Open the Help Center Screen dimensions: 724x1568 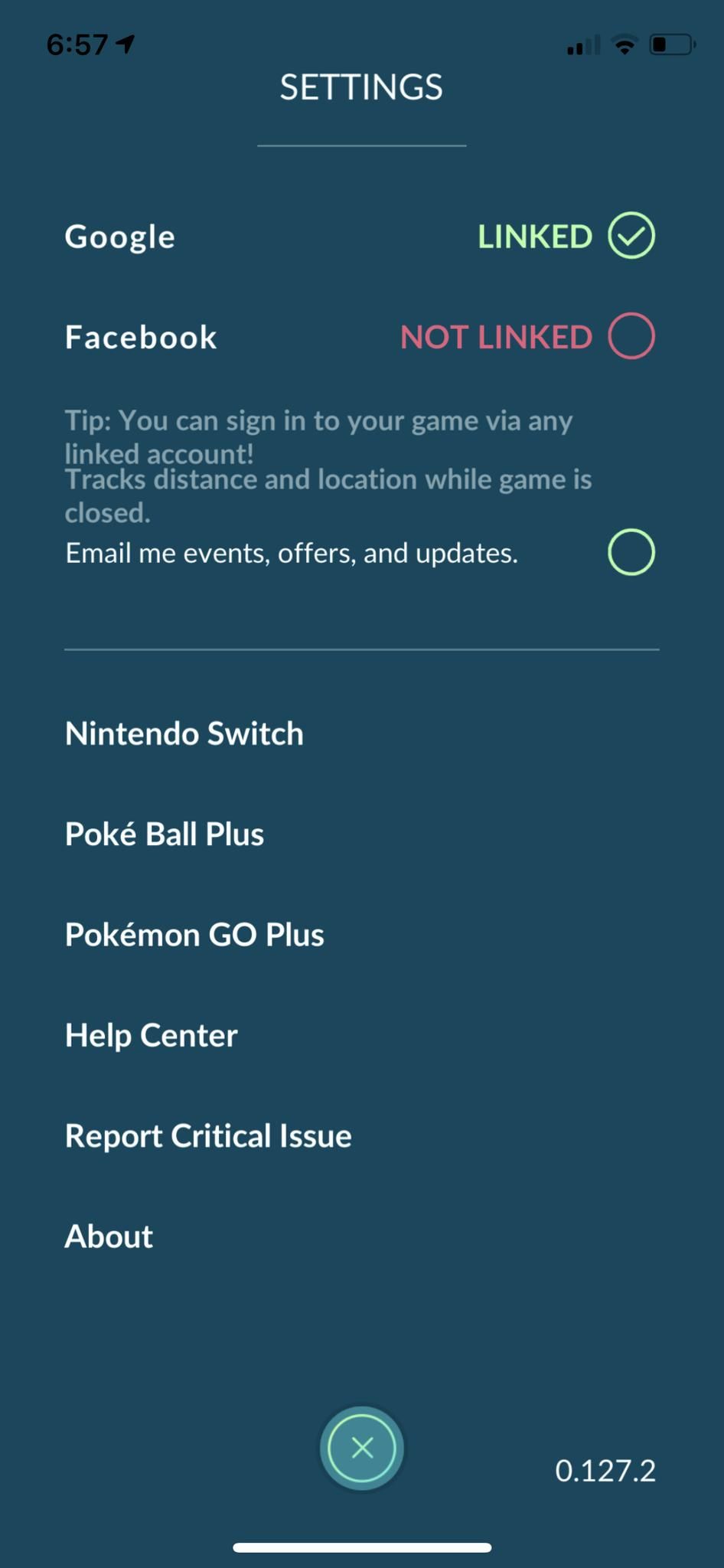(x=150, y=1035)
